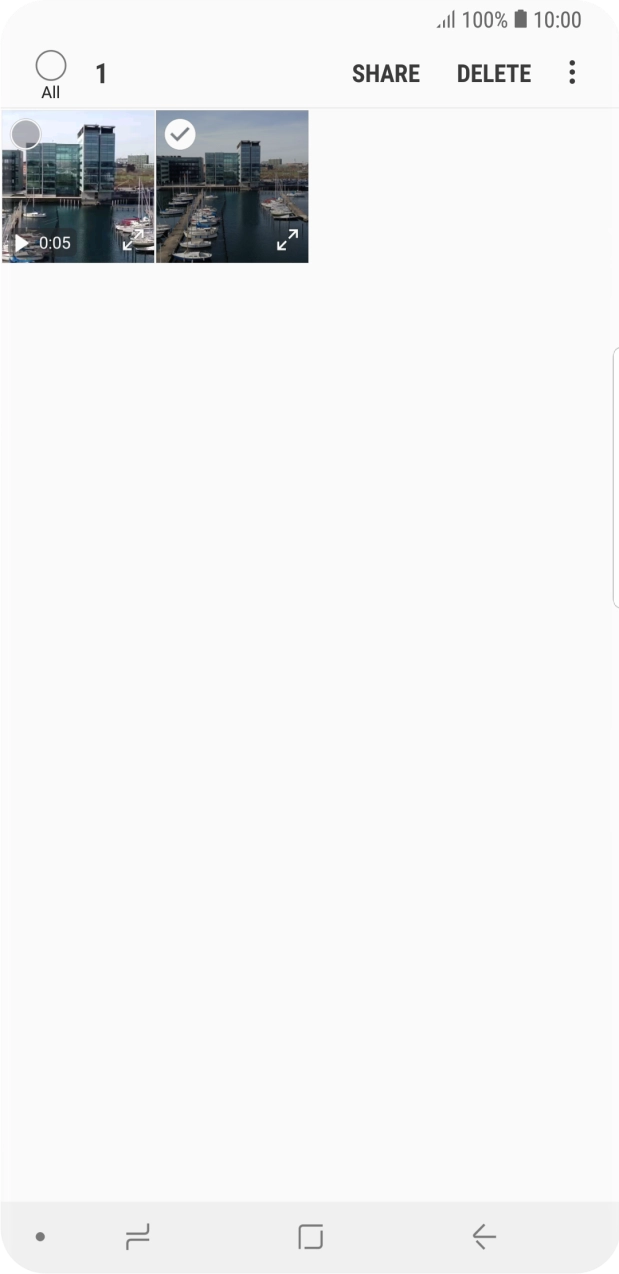619x1274 pixels.
Task: Share the selected photo
Action: 386,74
